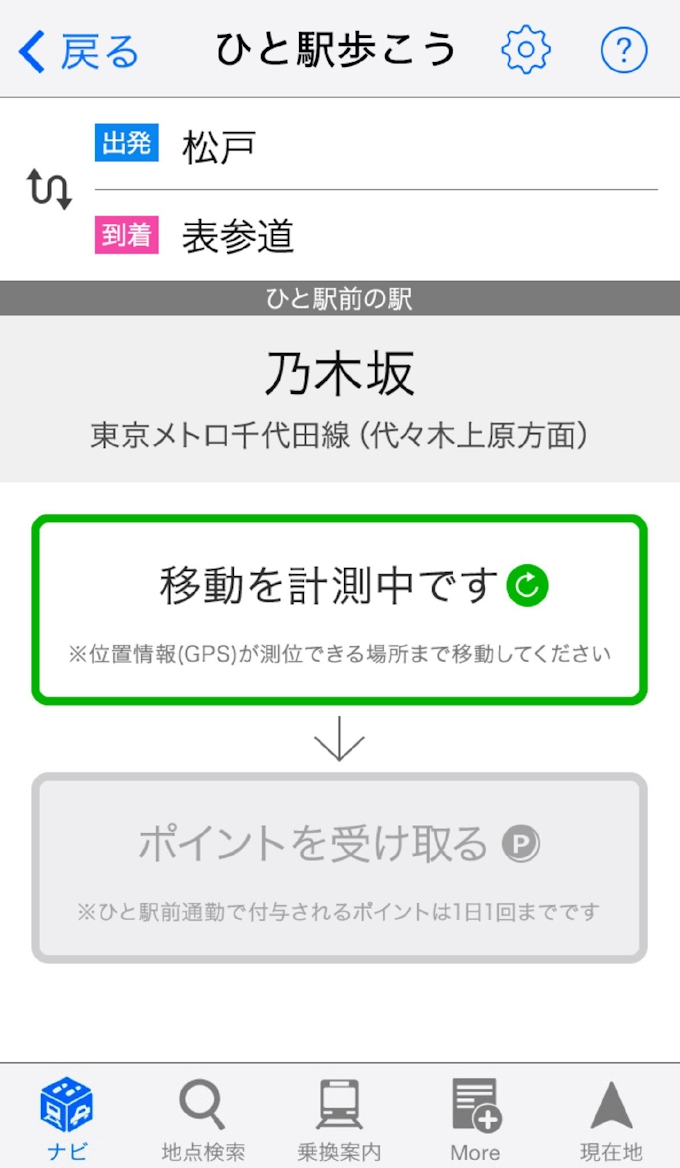Open the 地点検索 tab
680x1168 pixels.
tap(203, 1118)
